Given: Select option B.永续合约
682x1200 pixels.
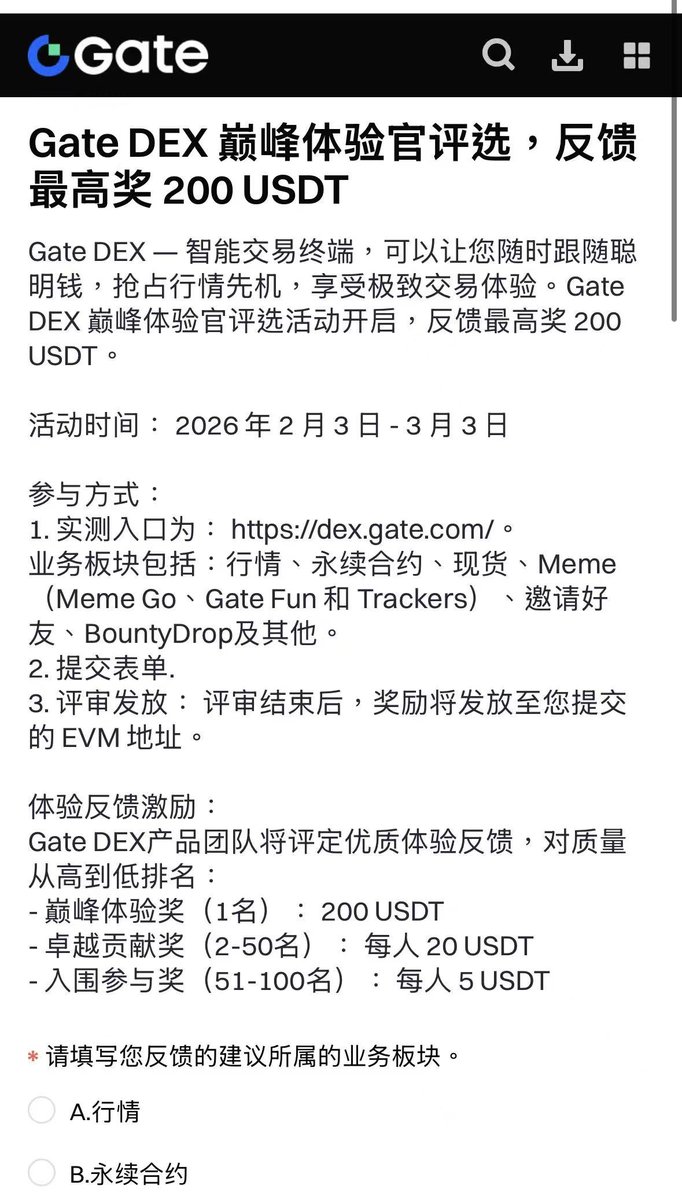Looking at the screenshot, I should click(42, 1173).
